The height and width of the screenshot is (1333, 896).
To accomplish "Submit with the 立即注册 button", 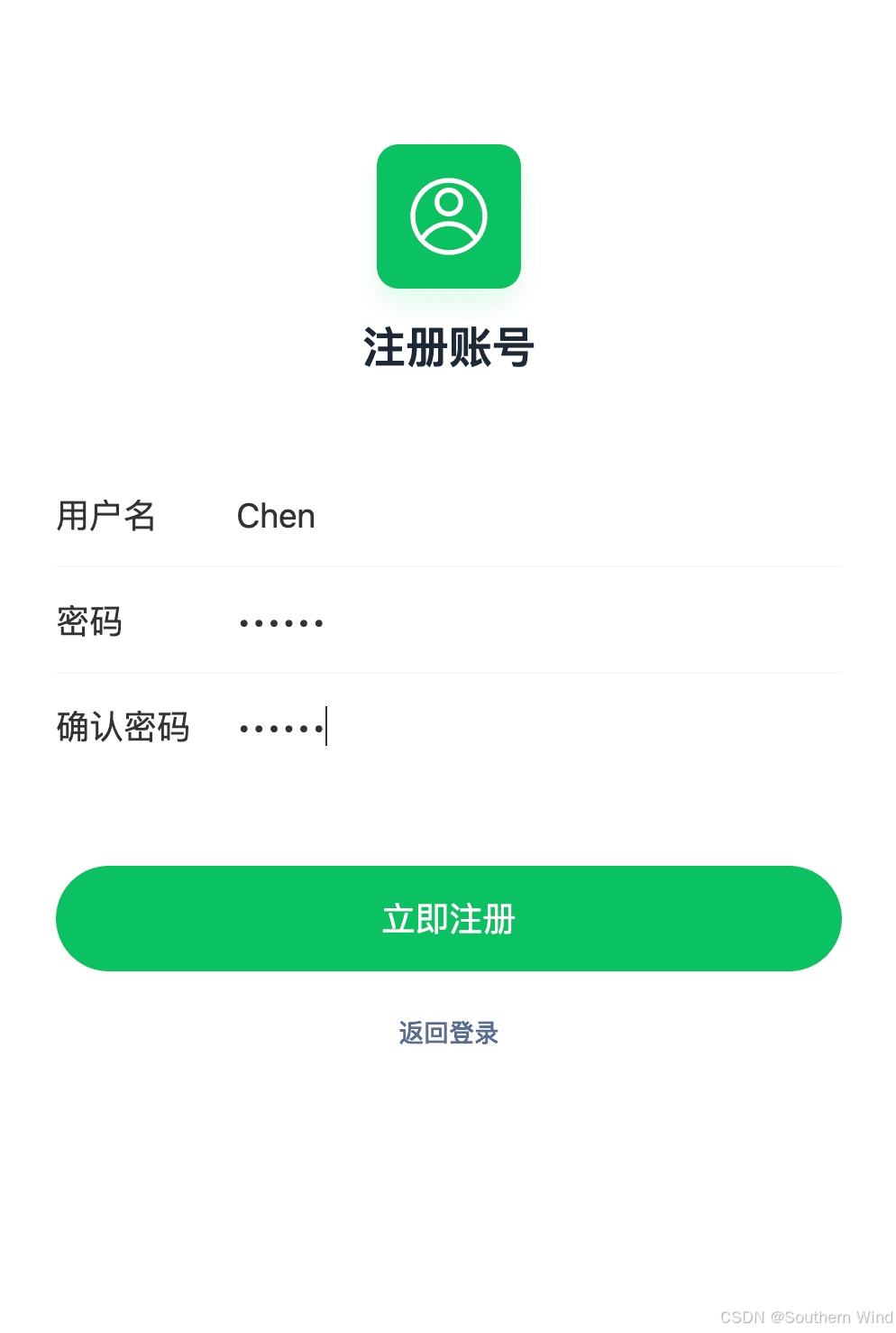I will [x=448, y=918].
